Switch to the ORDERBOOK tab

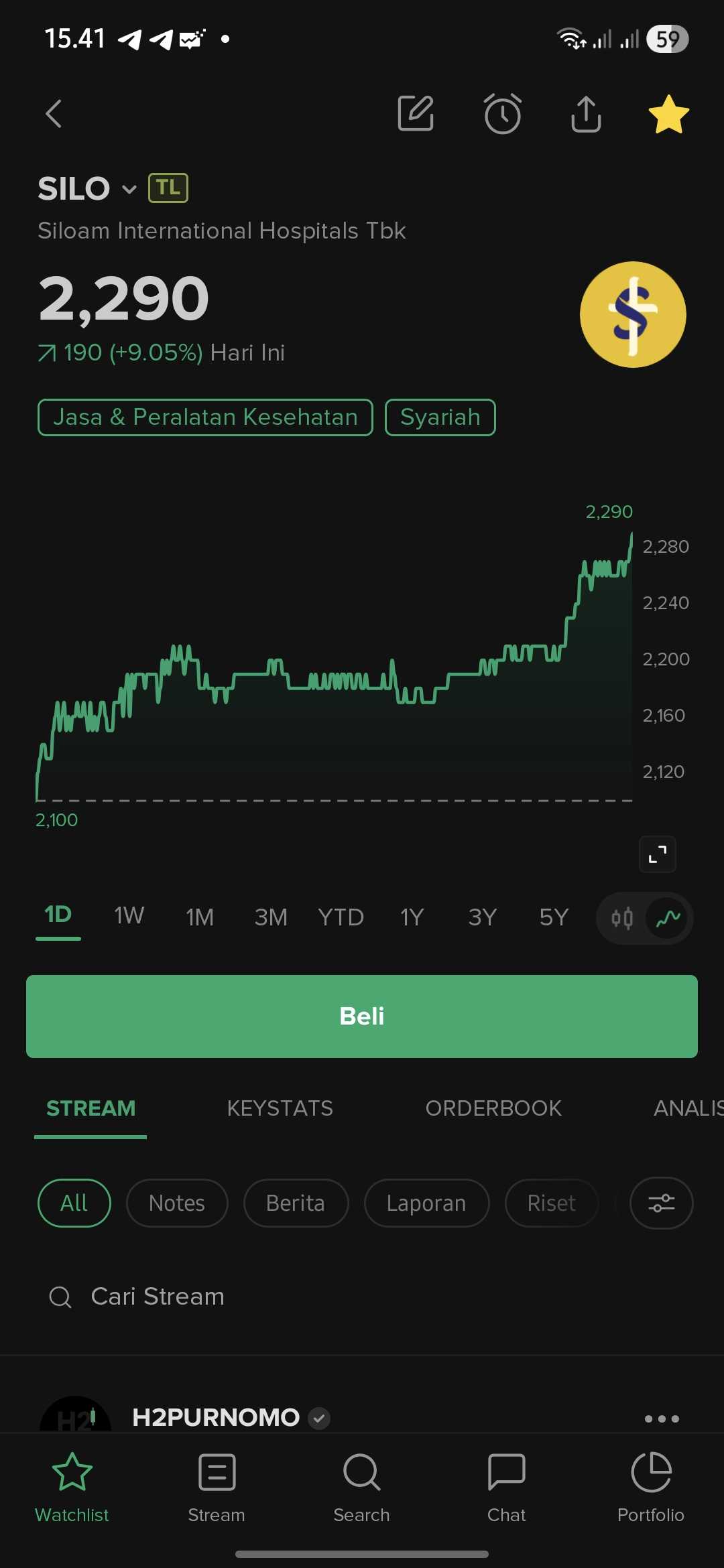coord(493,1108)
